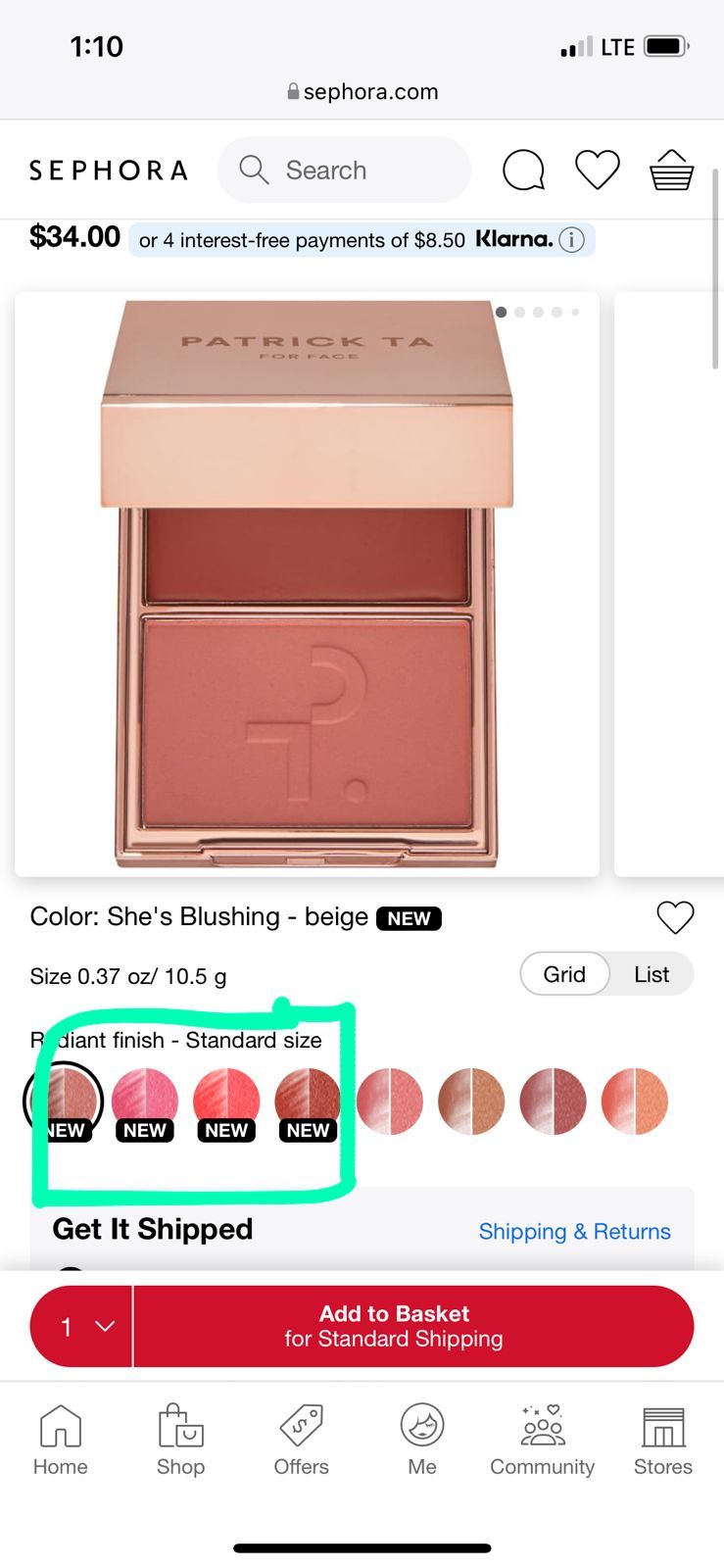Screen dimensions: 724x1568
Task: Open Shipping & Returns link
Action: (574, 1231)
